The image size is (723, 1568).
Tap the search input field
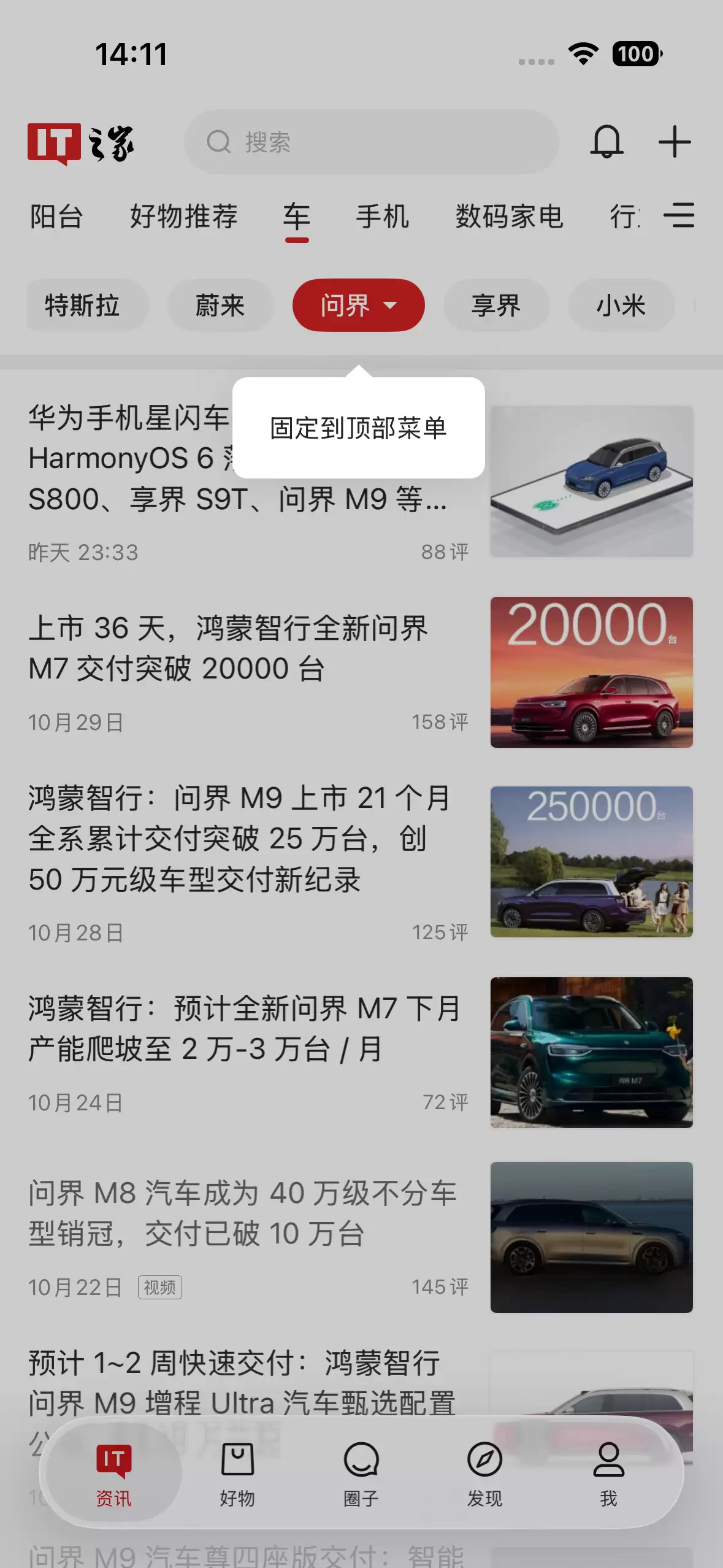370,142
